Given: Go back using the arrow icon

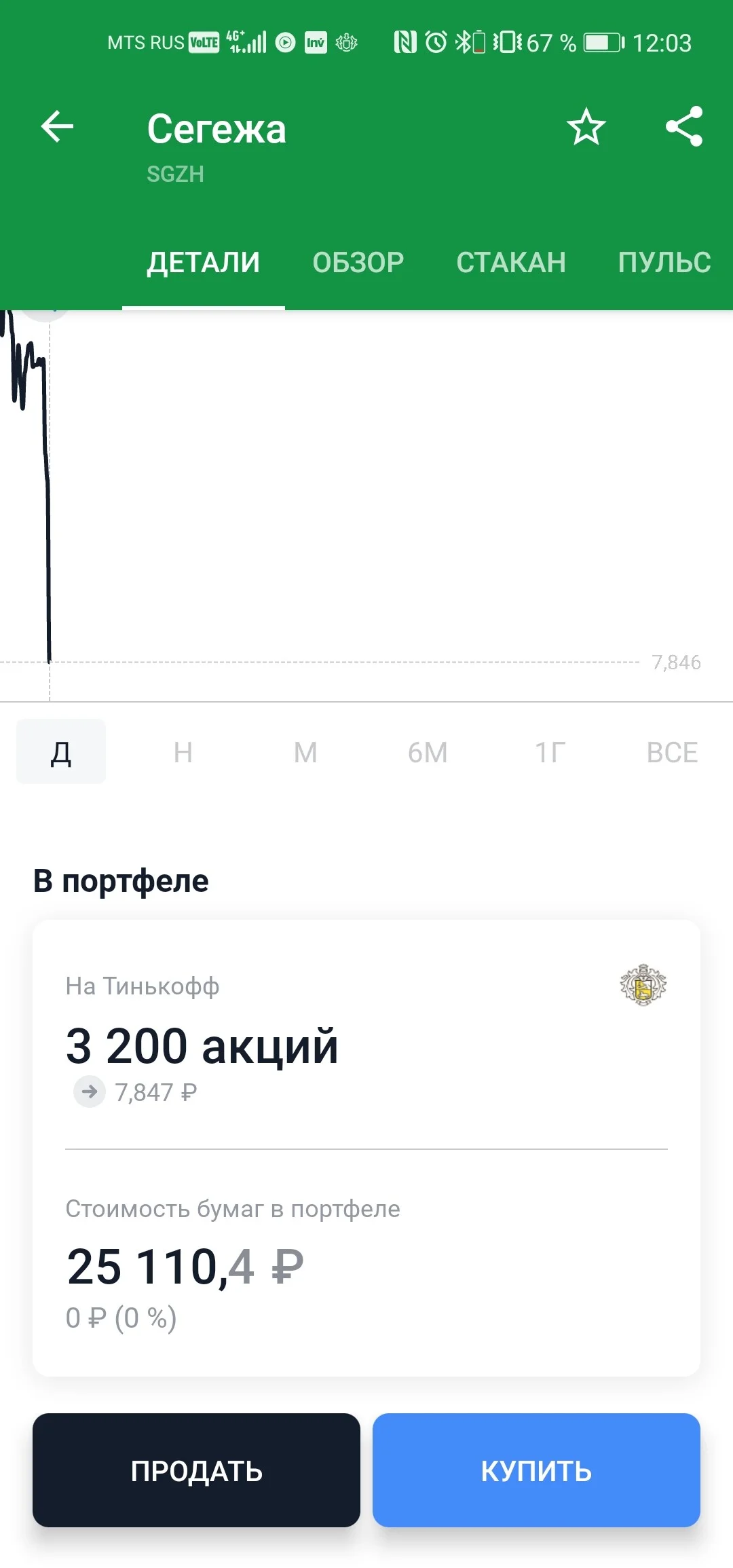Looking at the screenshot, I should point(57,127).
